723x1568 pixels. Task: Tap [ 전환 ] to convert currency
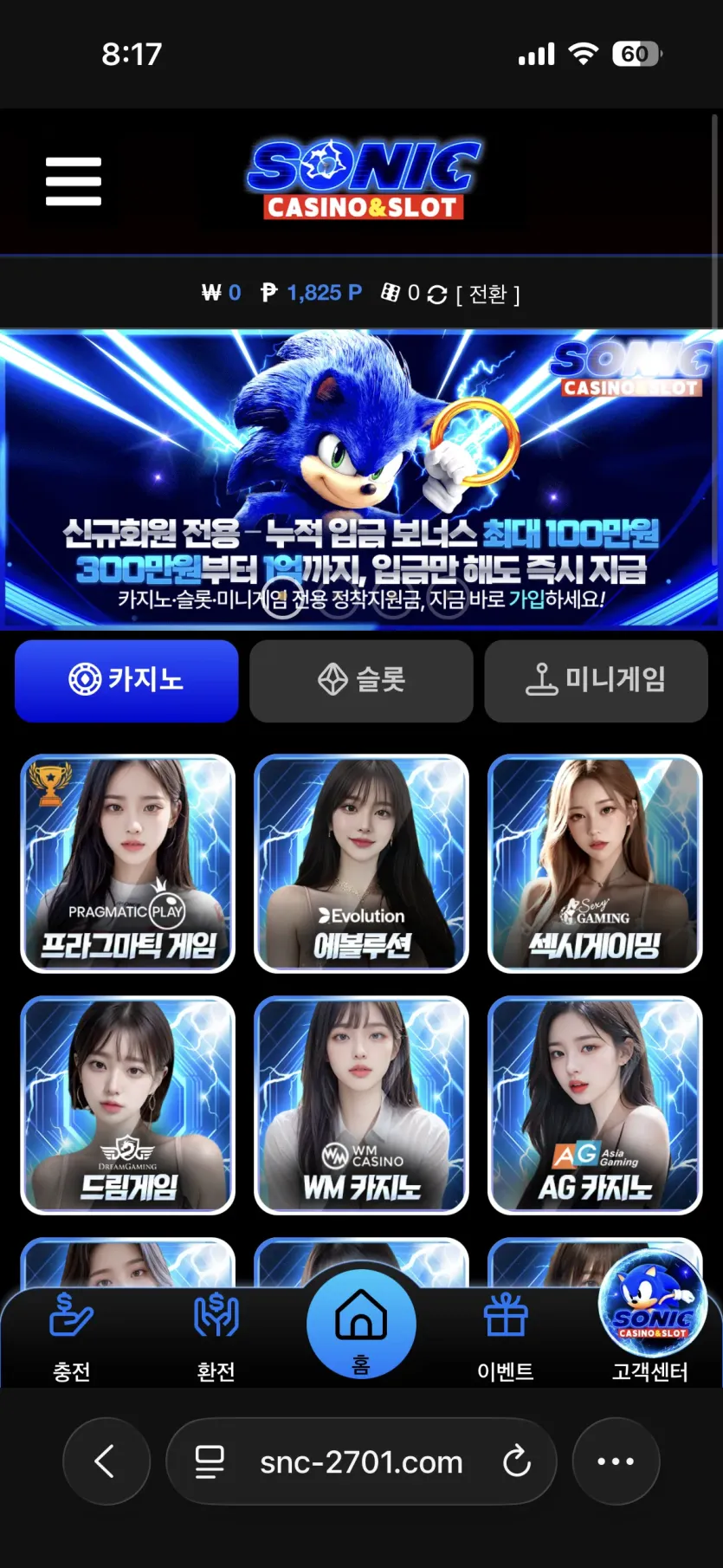coord(487,295)
